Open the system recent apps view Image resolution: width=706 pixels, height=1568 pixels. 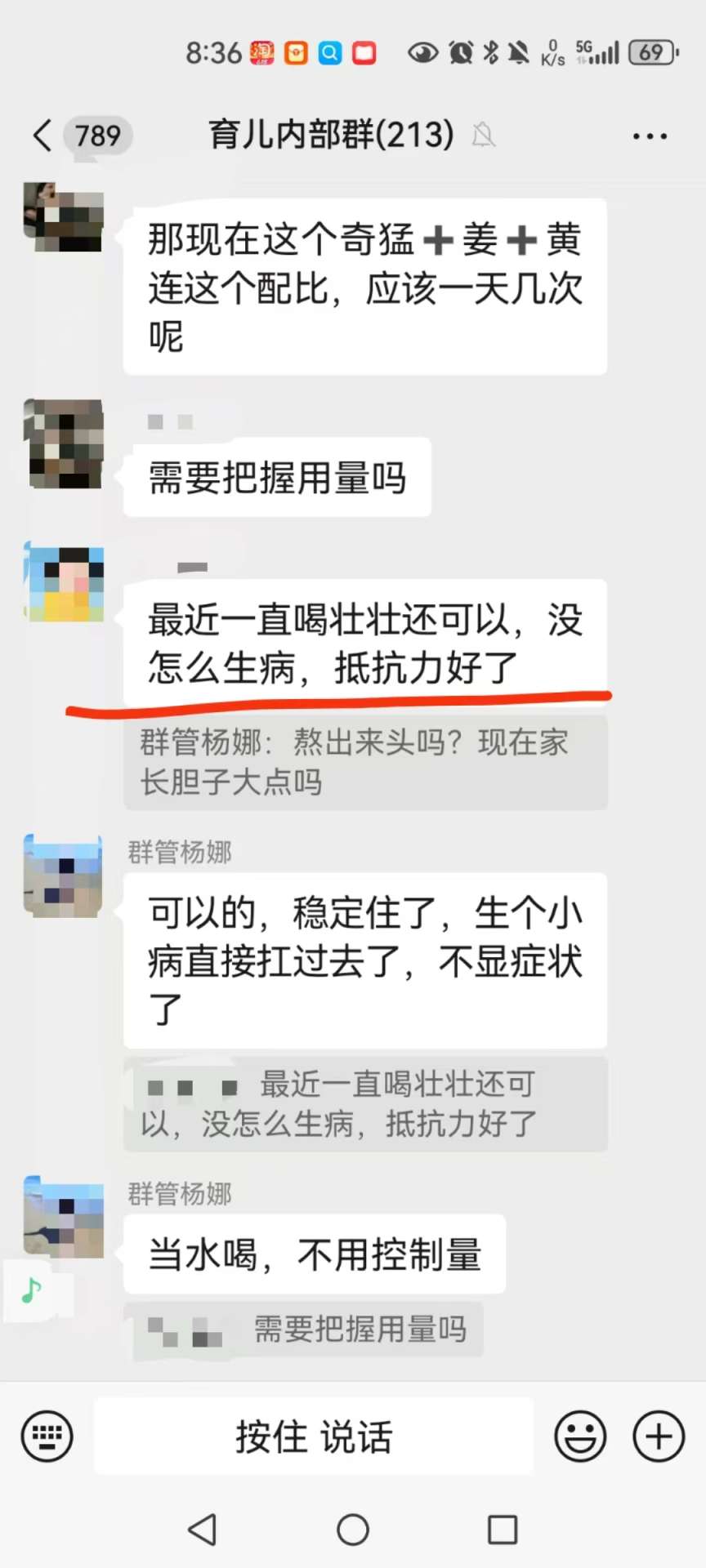[502, 1529]
